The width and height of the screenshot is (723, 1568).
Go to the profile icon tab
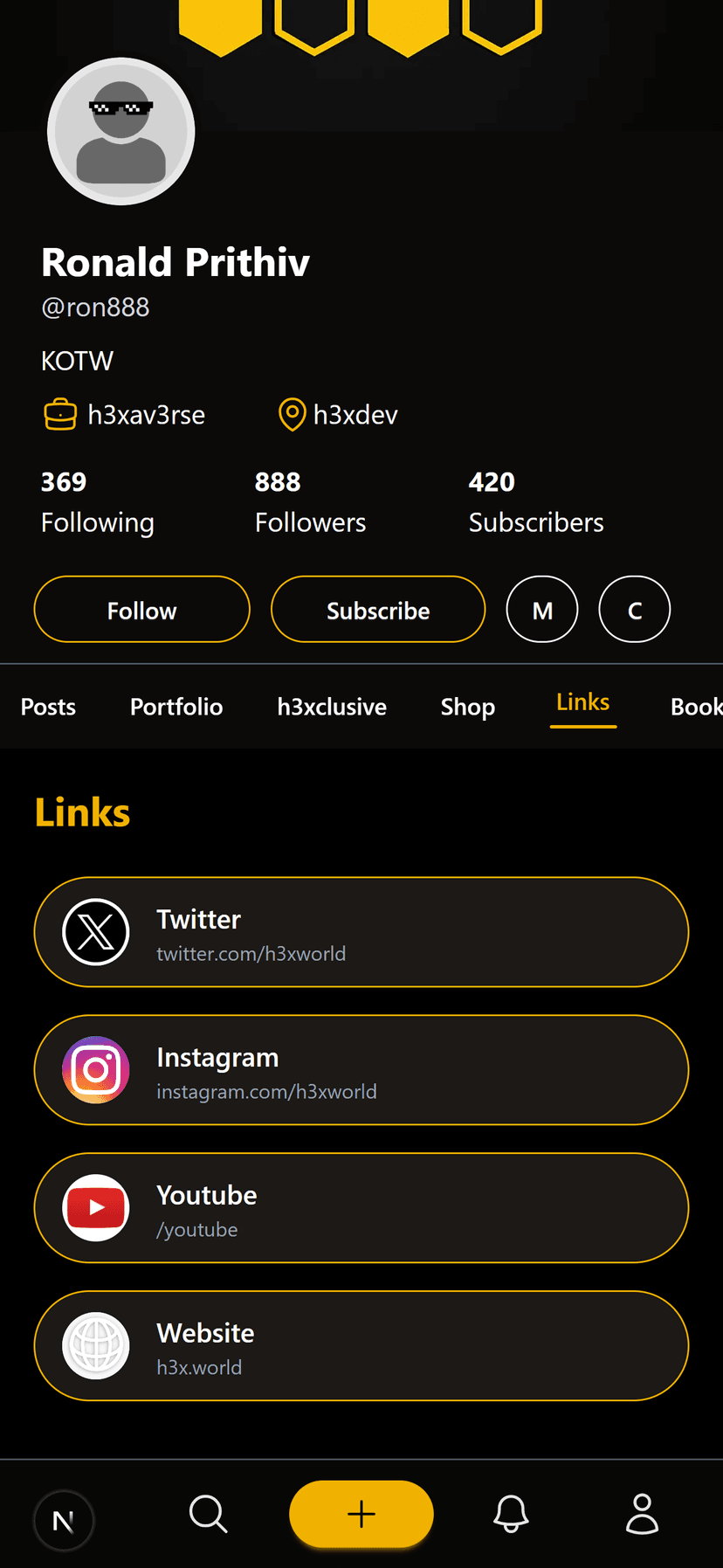click(642, 1514)
